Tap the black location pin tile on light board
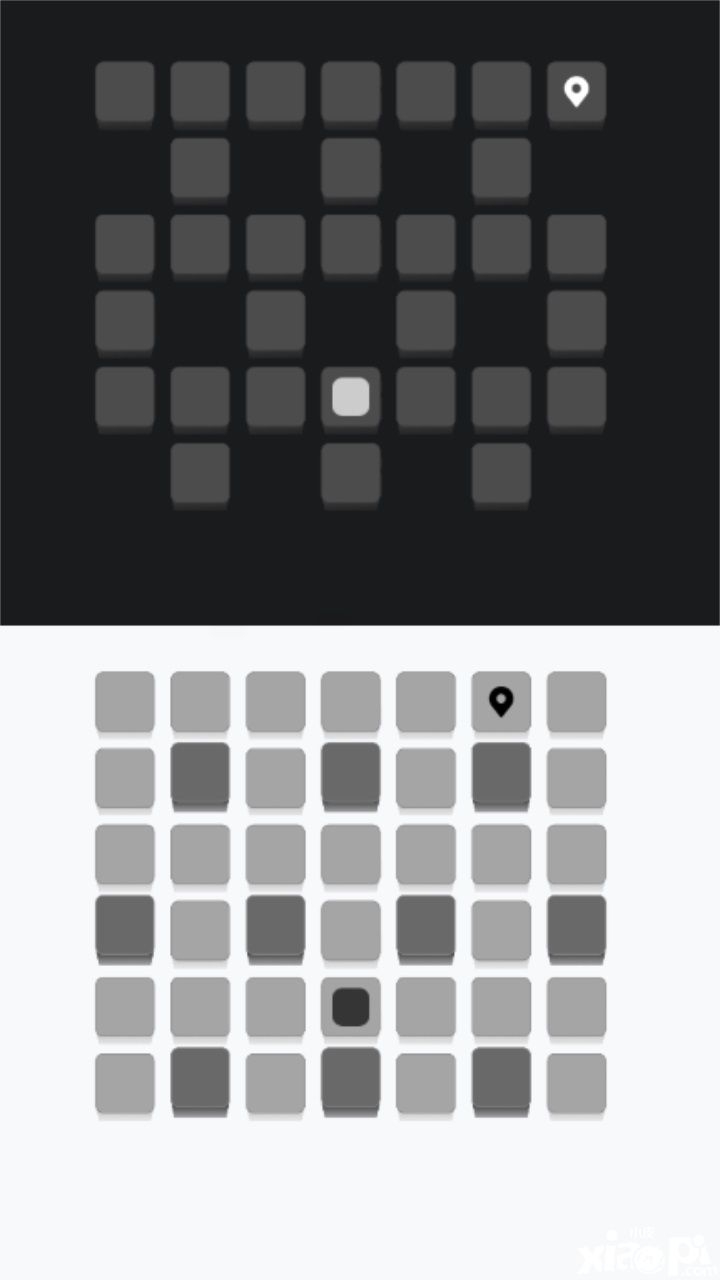Viewport: 720px width, 1280px height. click(x=501, y=702)
